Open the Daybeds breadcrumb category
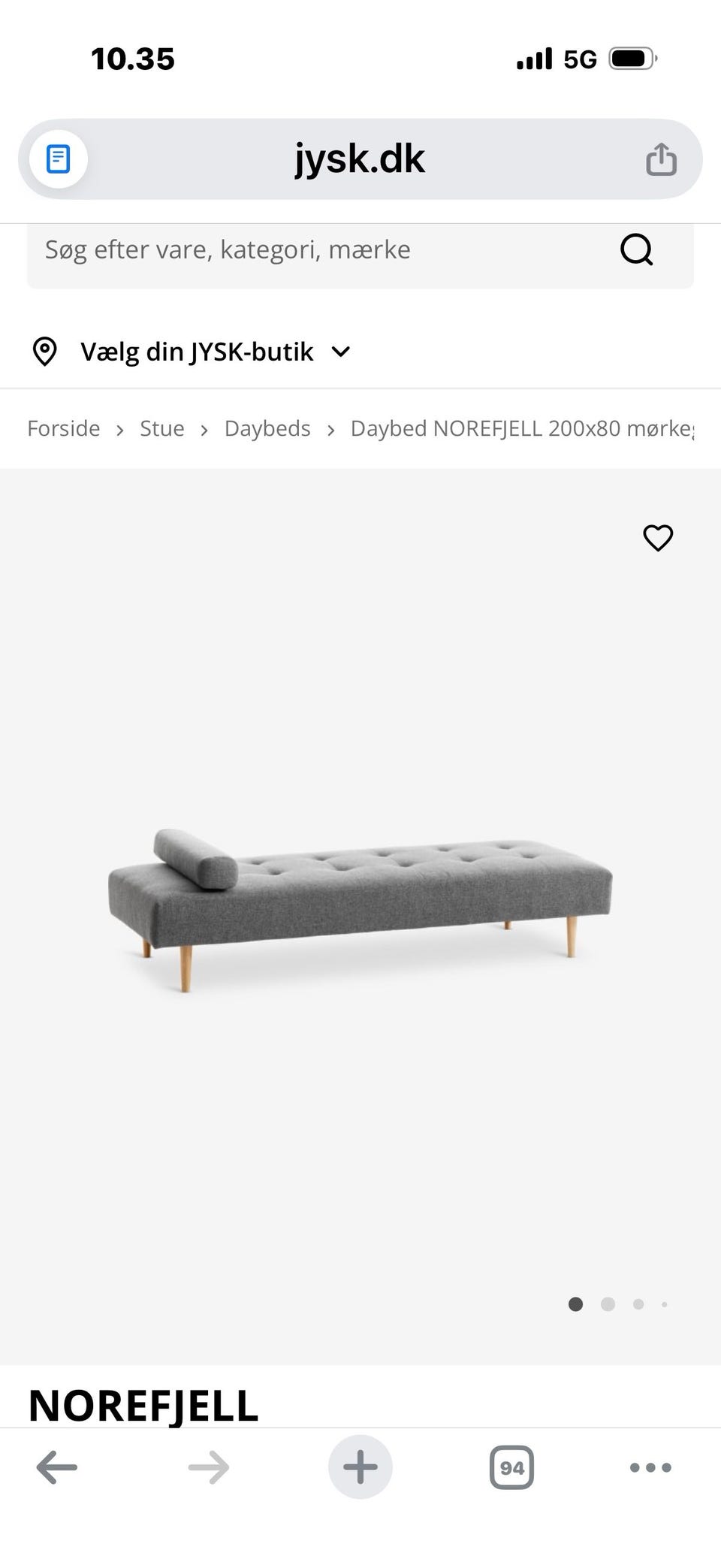Viewport: 721px width, 1568px height. [x=267, y=428]
